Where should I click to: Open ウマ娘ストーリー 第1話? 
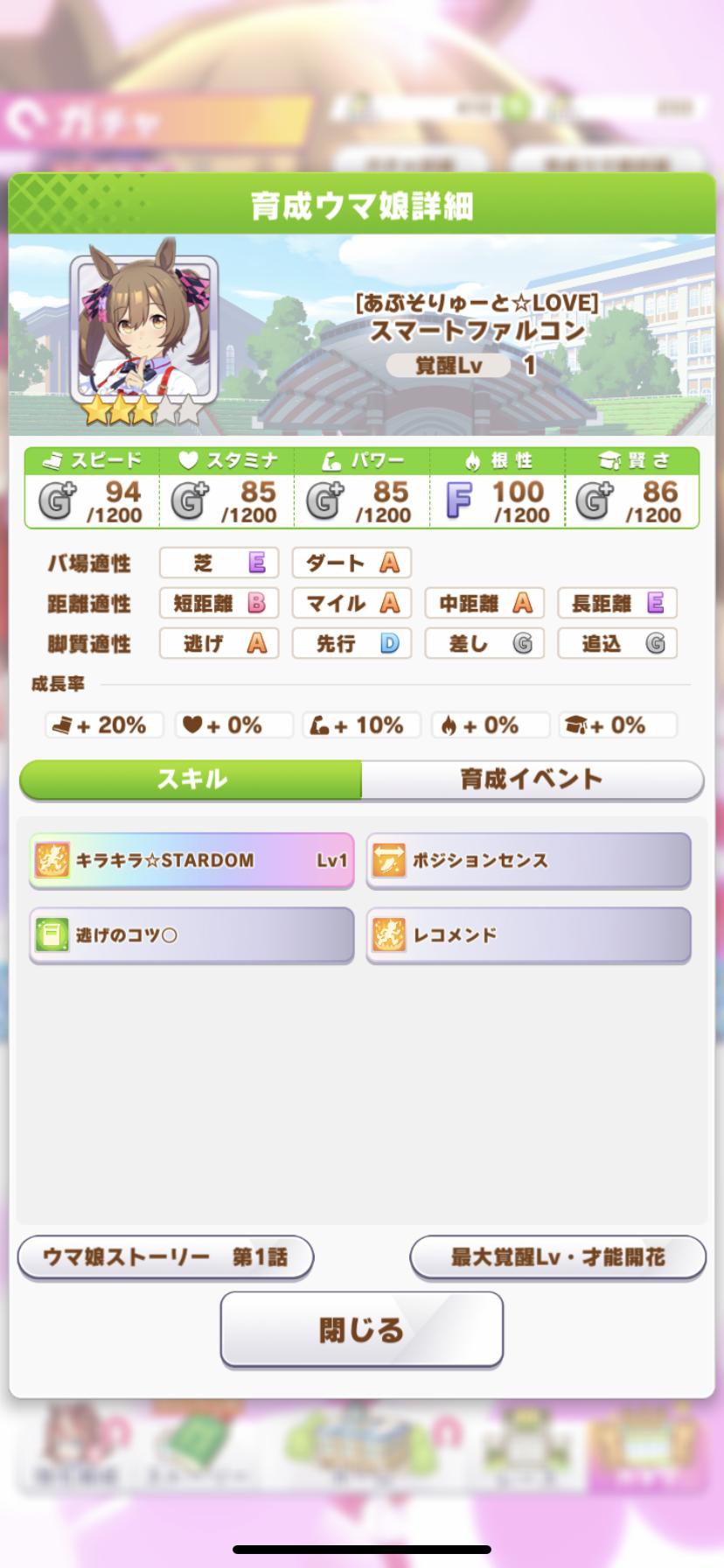[x=165, y=1257]
